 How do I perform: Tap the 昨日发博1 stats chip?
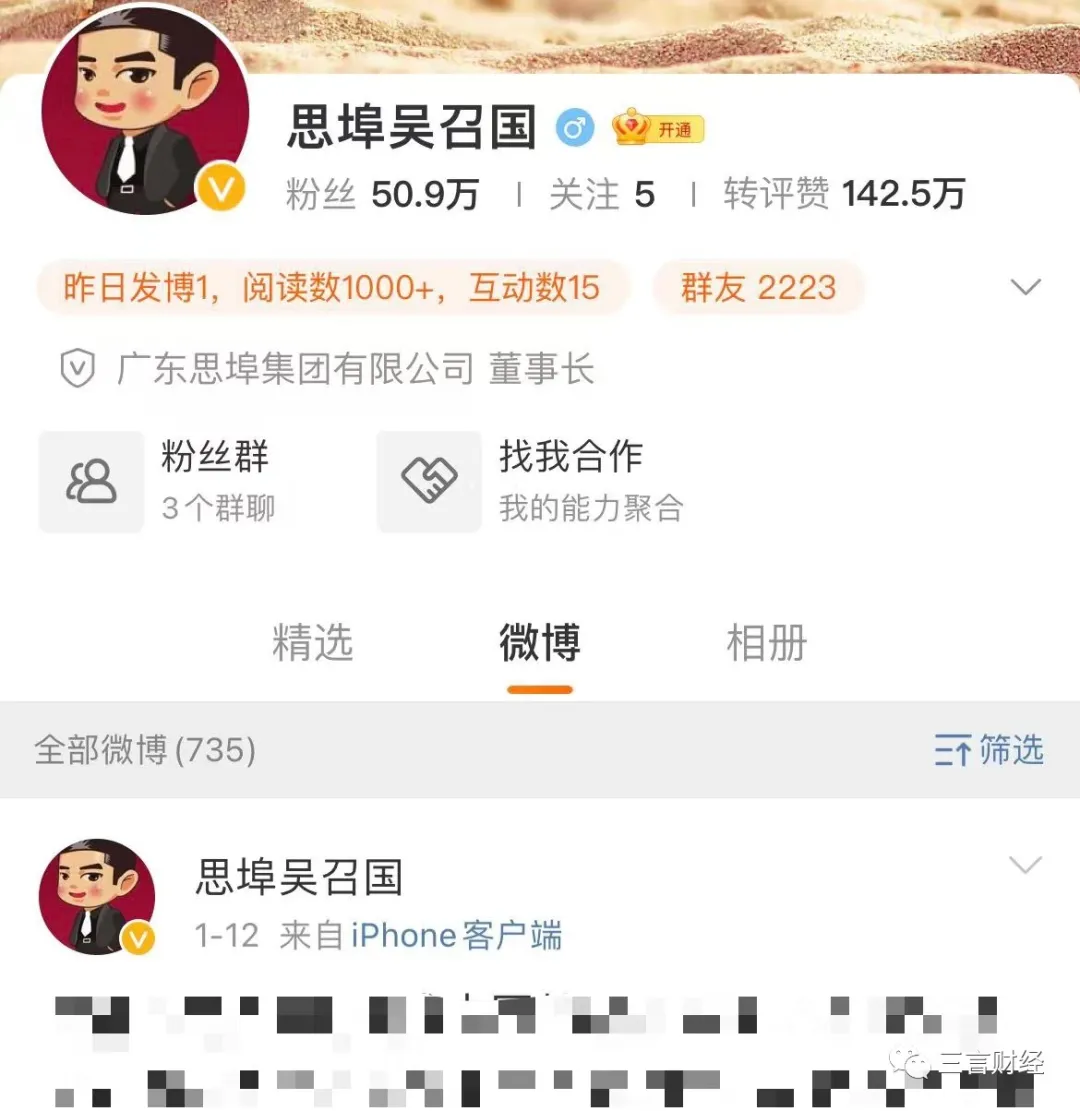332,288
